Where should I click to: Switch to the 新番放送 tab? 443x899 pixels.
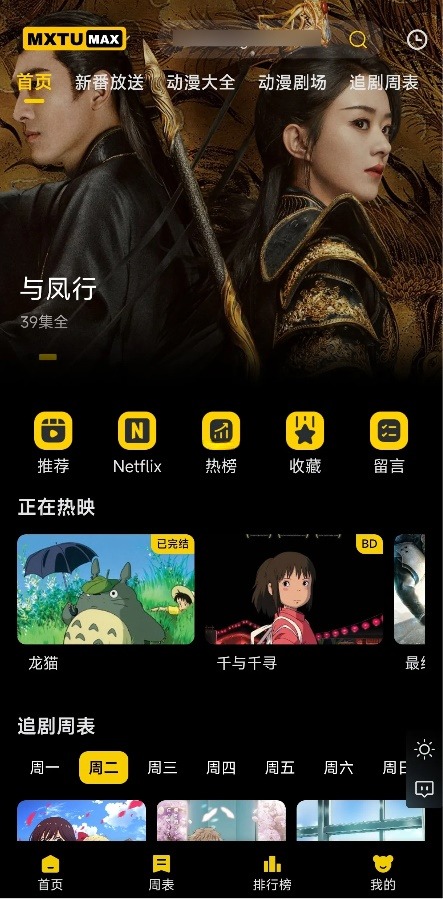(109, 83)
